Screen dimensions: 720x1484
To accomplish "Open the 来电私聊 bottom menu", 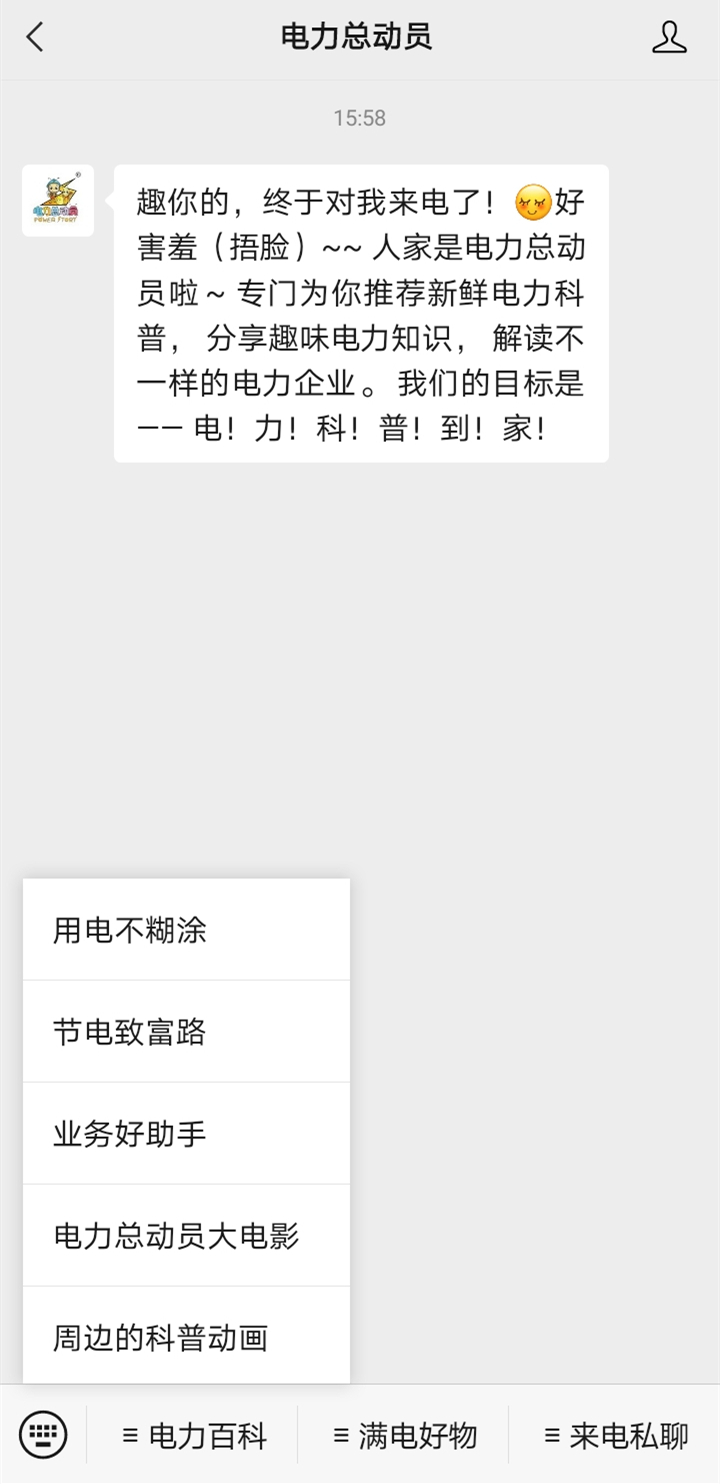I will tap(616, 1437).
